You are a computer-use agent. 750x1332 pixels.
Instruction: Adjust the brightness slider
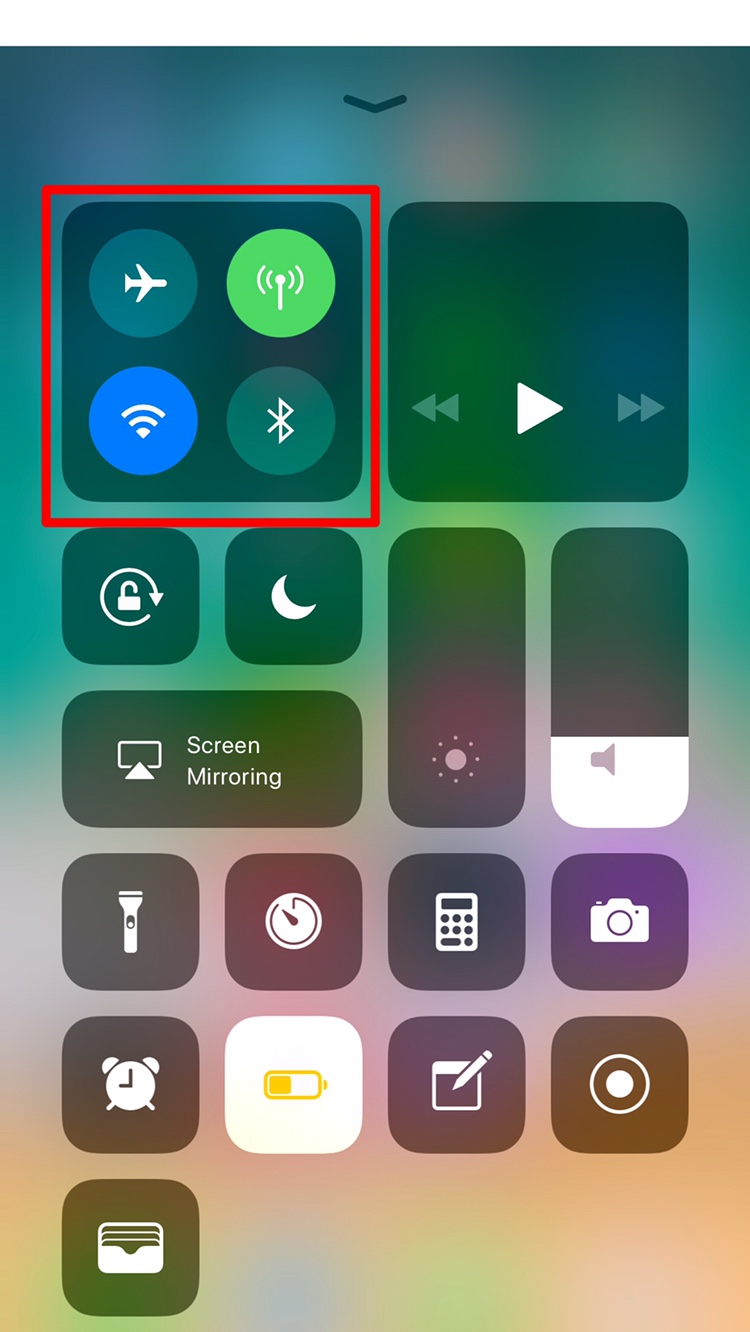pyautogui.click(x=456, y=677)
